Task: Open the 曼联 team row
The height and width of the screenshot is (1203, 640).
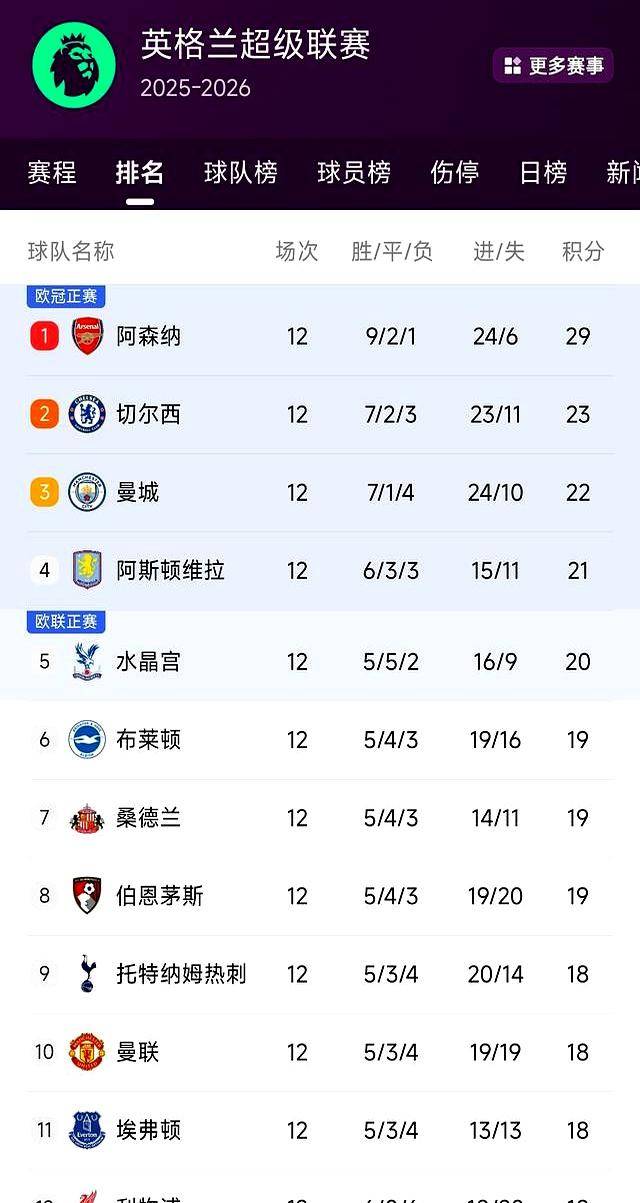Action: (x=320, y=1051)
